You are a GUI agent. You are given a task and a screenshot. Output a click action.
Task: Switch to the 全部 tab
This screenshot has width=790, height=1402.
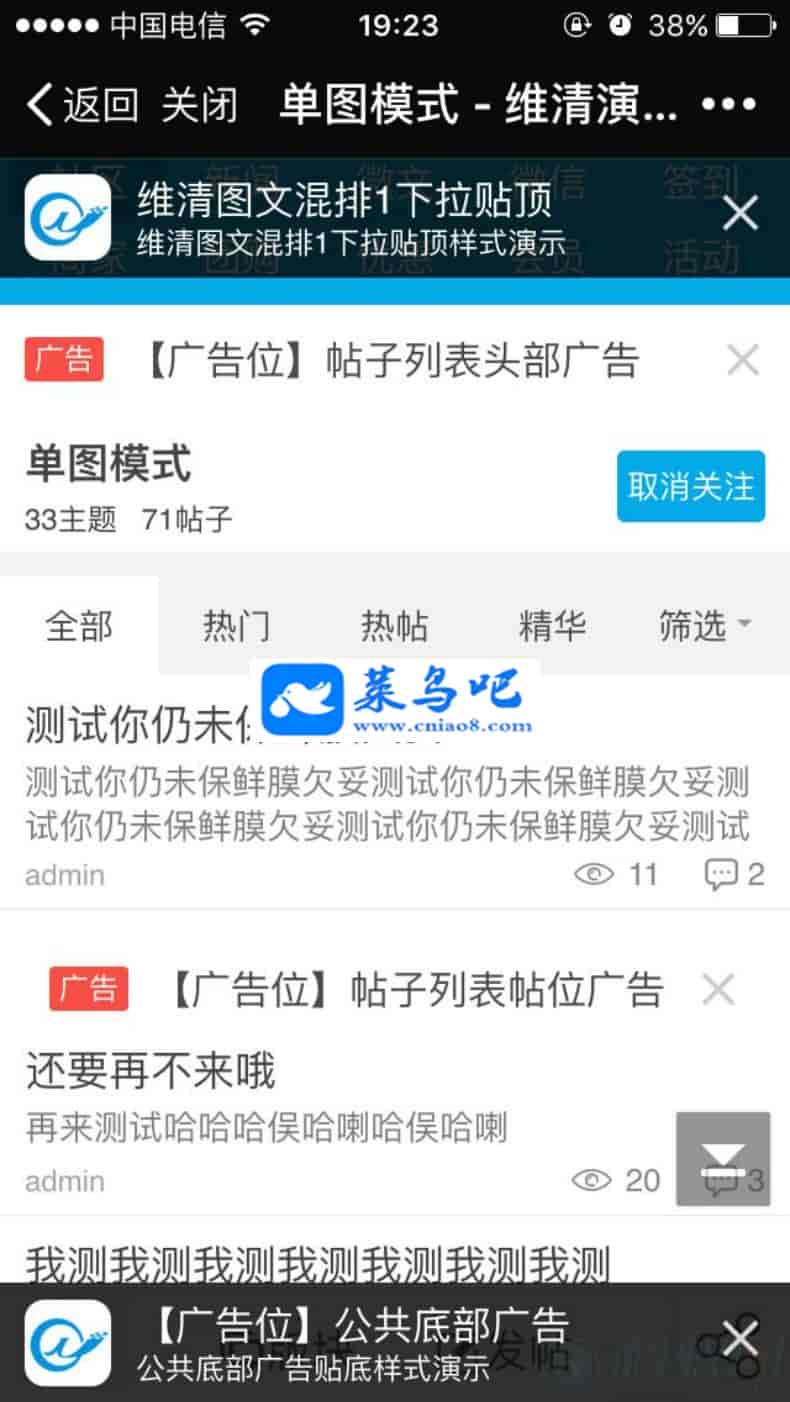(79, 627)
